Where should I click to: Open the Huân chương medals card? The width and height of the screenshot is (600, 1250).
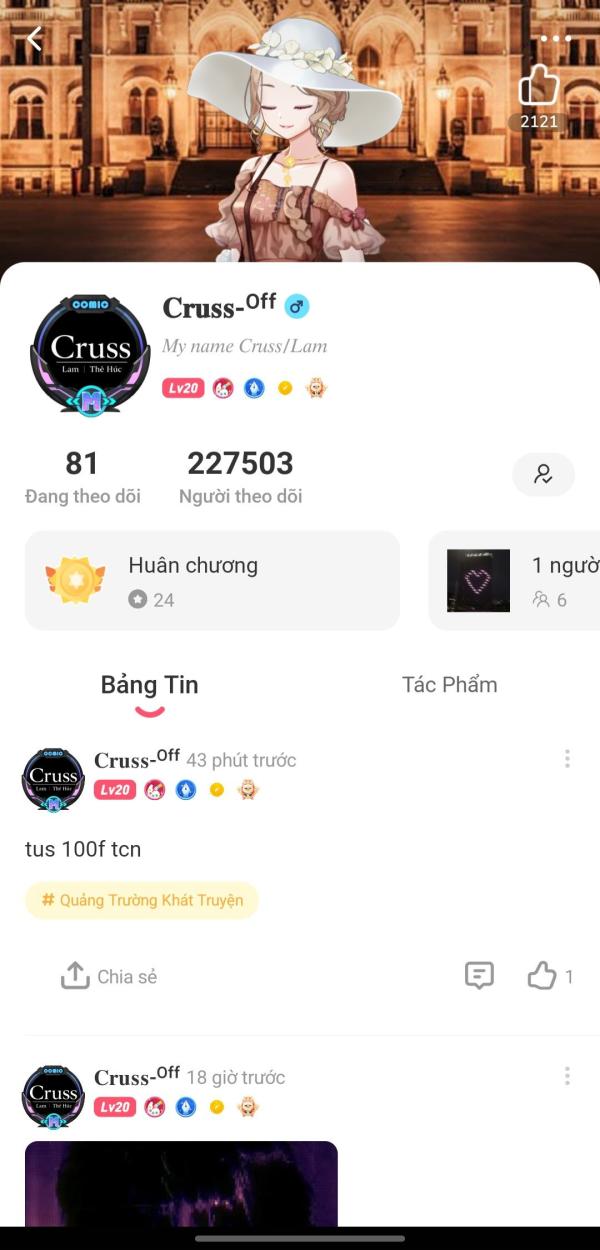tap(212, 581)
